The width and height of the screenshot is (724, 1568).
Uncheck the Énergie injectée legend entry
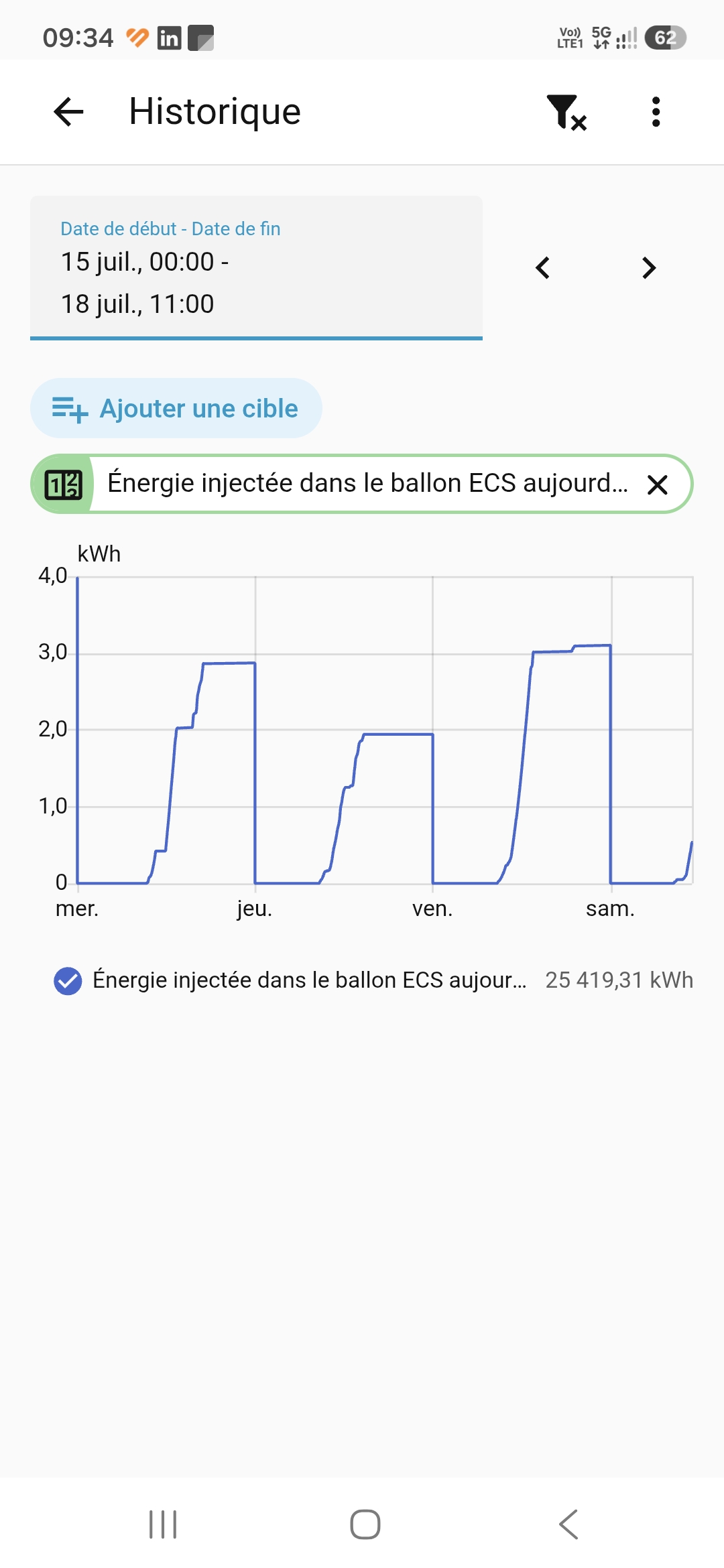click(x=68, y=981)
